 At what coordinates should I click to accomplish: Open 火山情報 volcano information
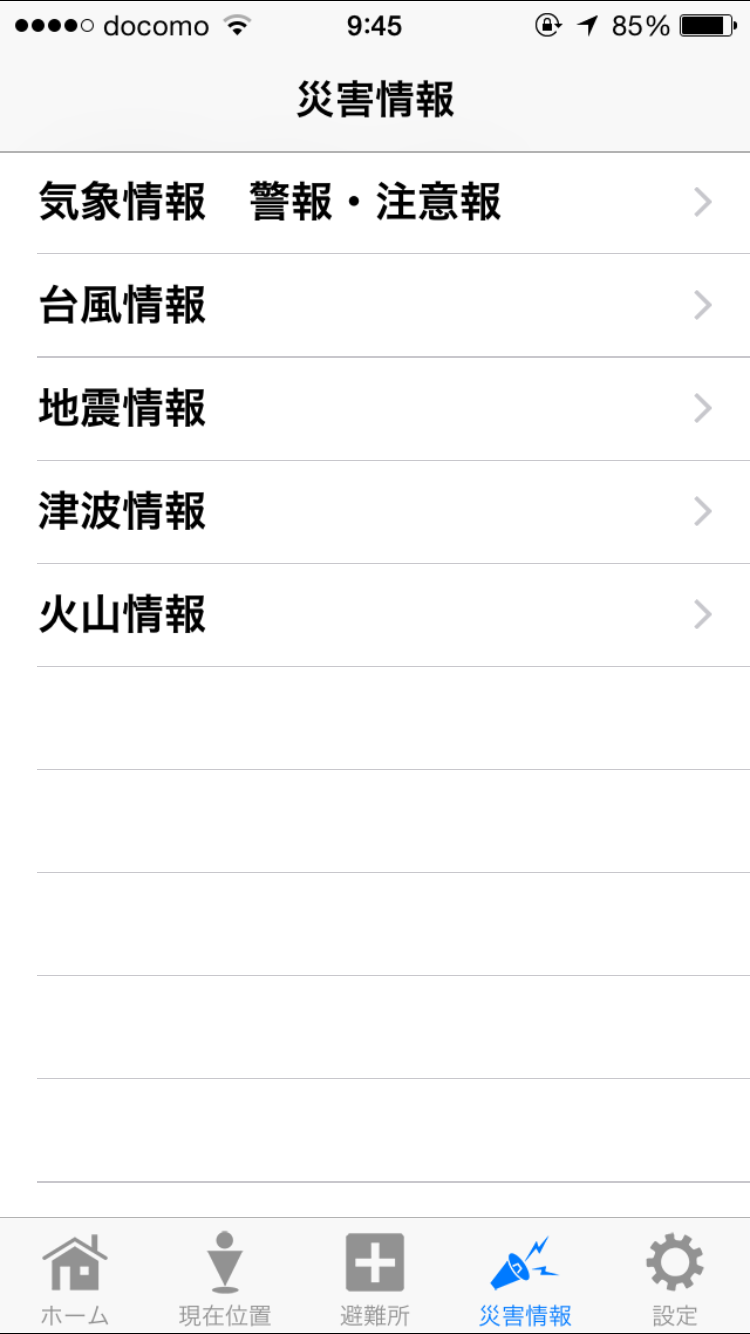click(375, 615)
